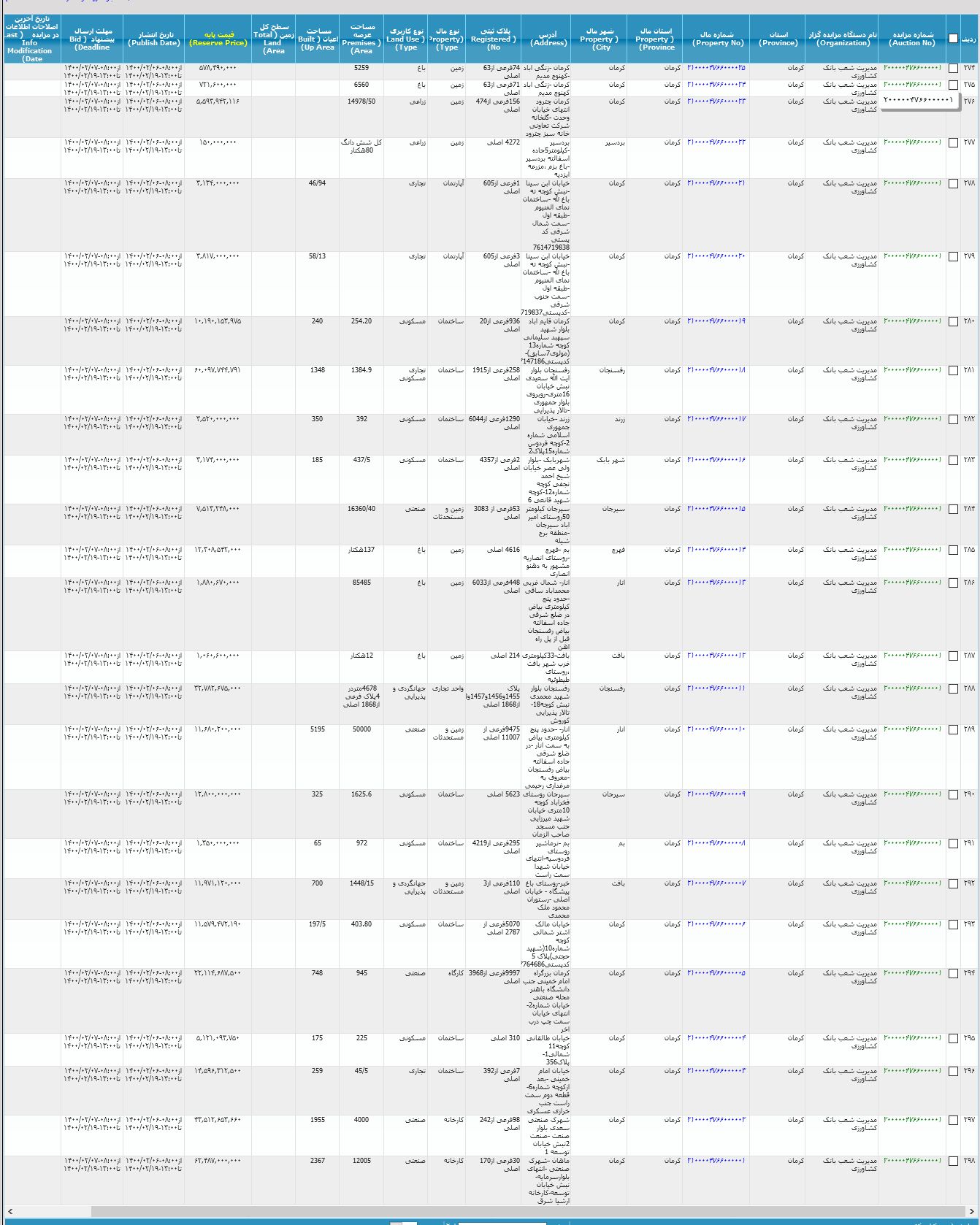Open property number ending 16 link
The width and height of the screenshot is (980, 1225).
pos(716,460)
